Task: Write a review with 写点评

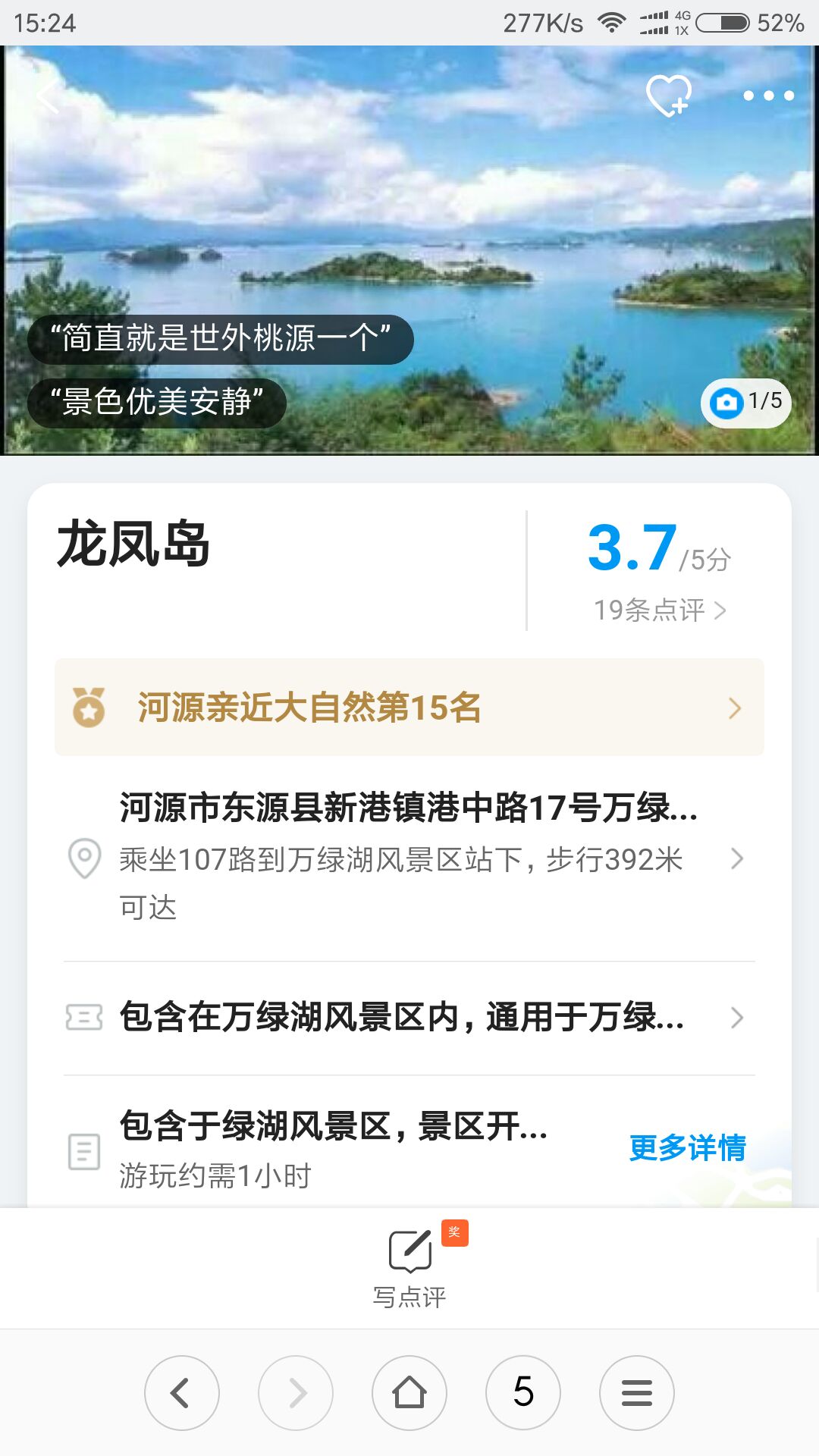Action: tap(409, 1266)
